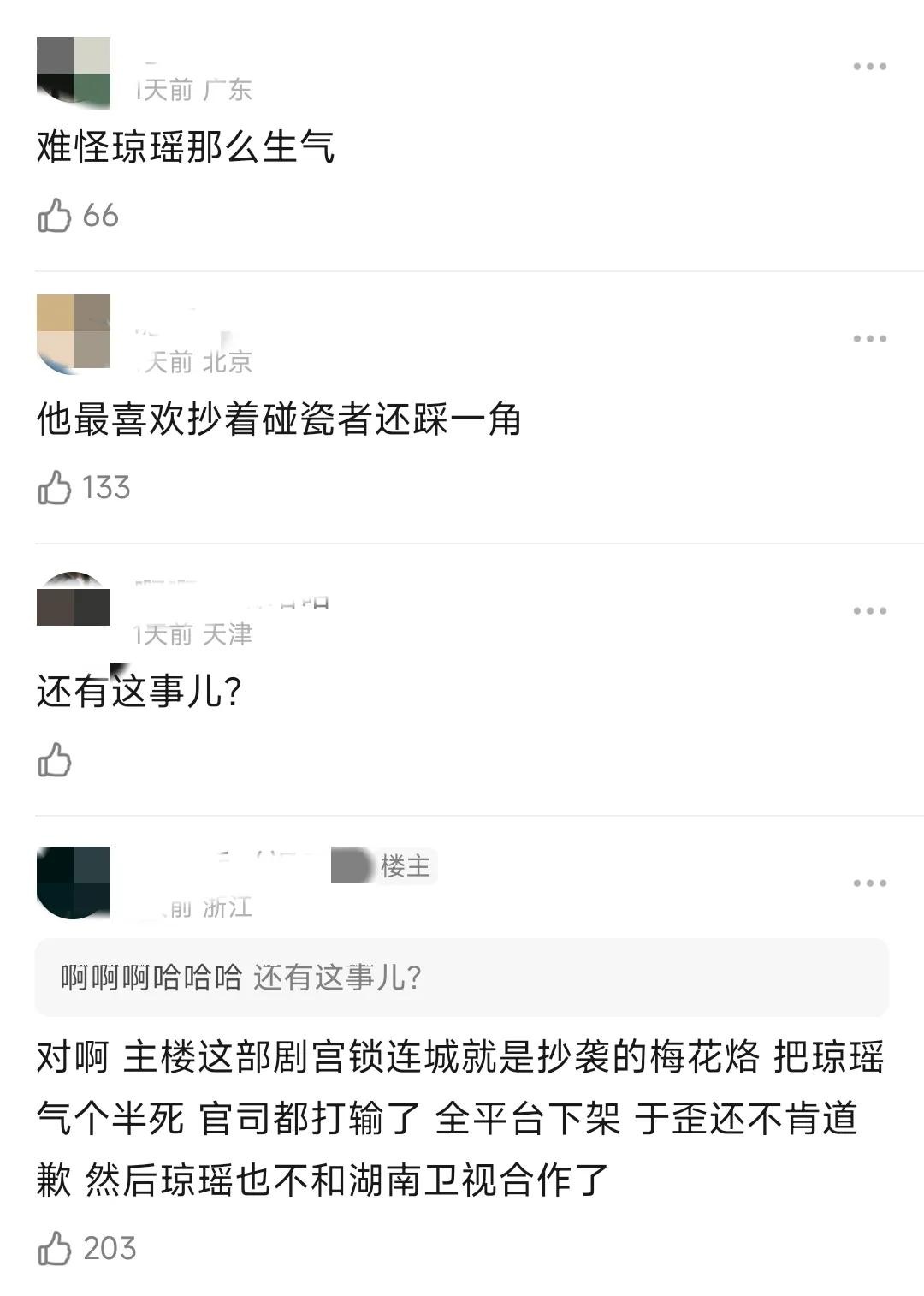This screenshot has width=924, height=1296.
Task: View Guangdong commenter's profile avatar
Action: click(74, 74)
